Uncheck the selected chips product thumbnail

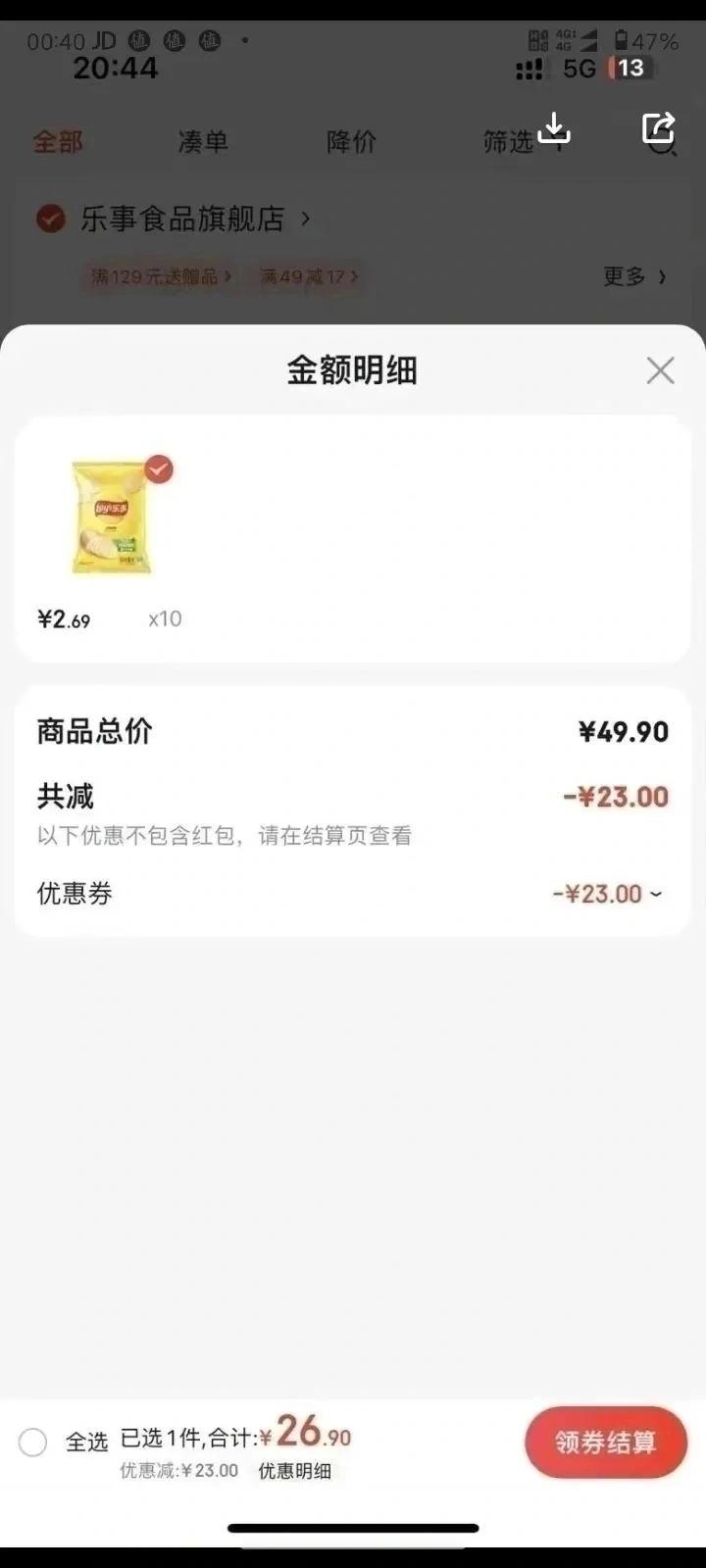coord(159,469)
